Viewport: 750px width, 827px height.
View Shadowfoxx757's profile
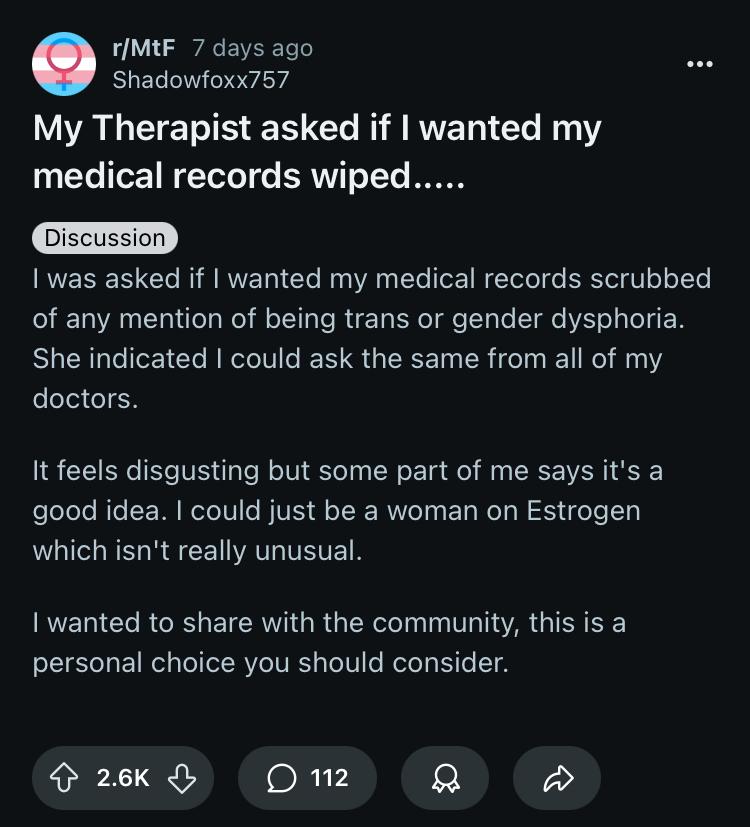(x=200, y=80)
